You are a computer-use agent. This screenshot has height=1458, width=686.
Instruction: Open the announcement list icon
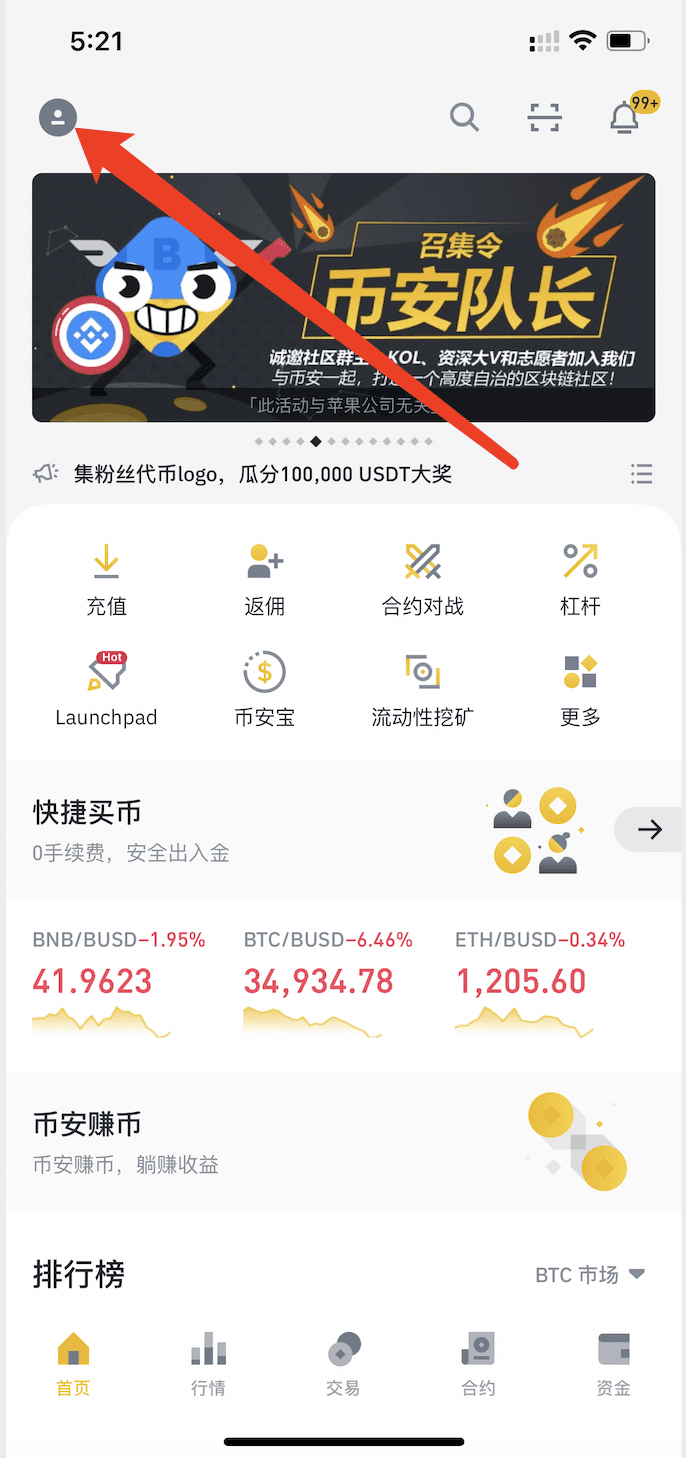pos(642,474)
